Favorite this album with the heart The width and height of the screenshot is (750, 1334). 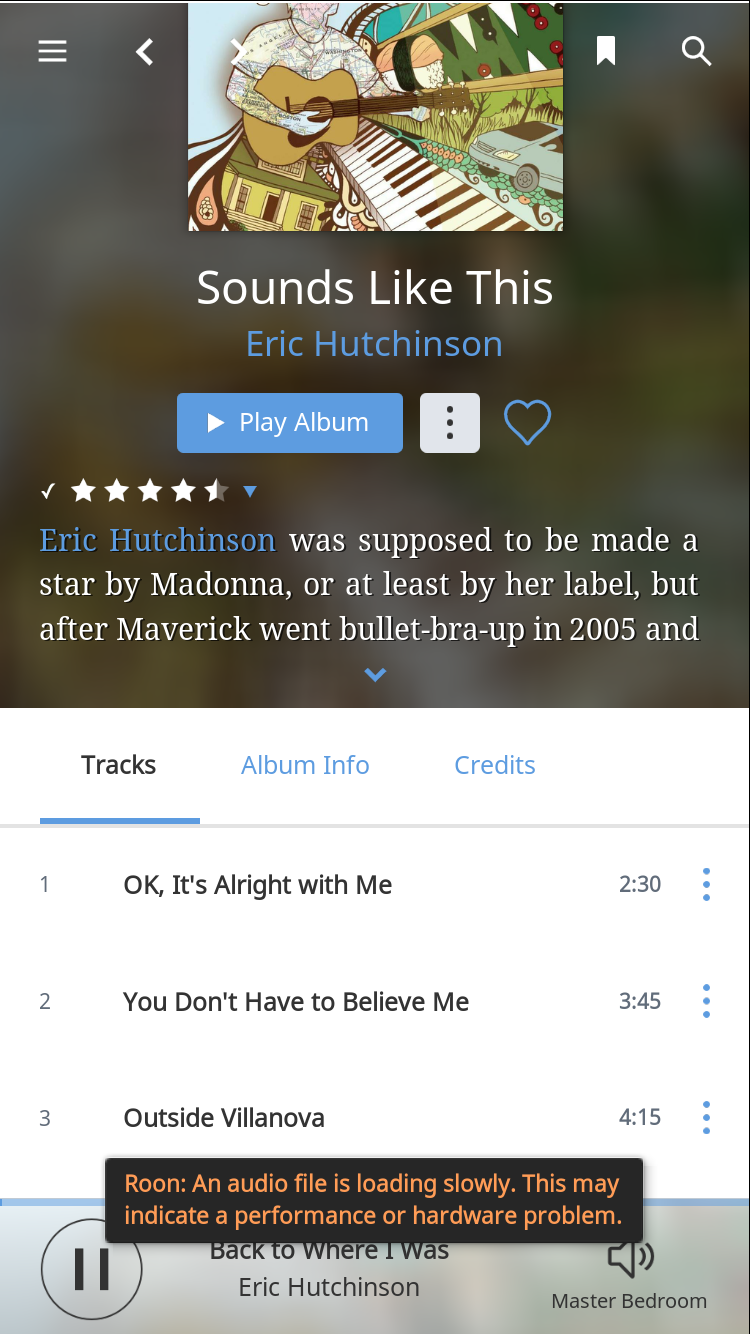[x=527, y=422]
